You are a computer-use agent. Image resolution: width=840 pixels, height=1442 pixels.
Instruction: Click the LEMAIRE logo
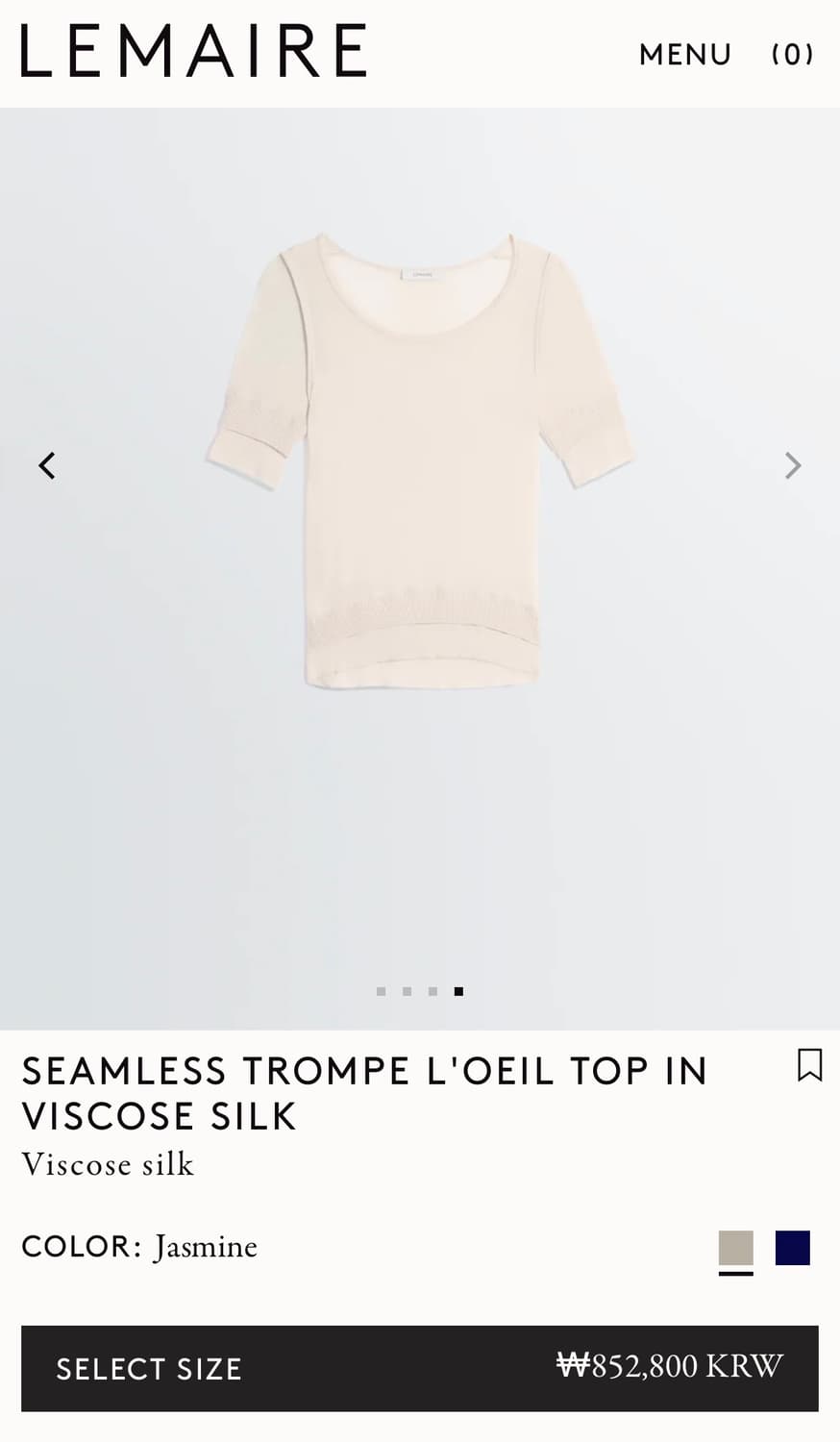(x=191, y=50)
